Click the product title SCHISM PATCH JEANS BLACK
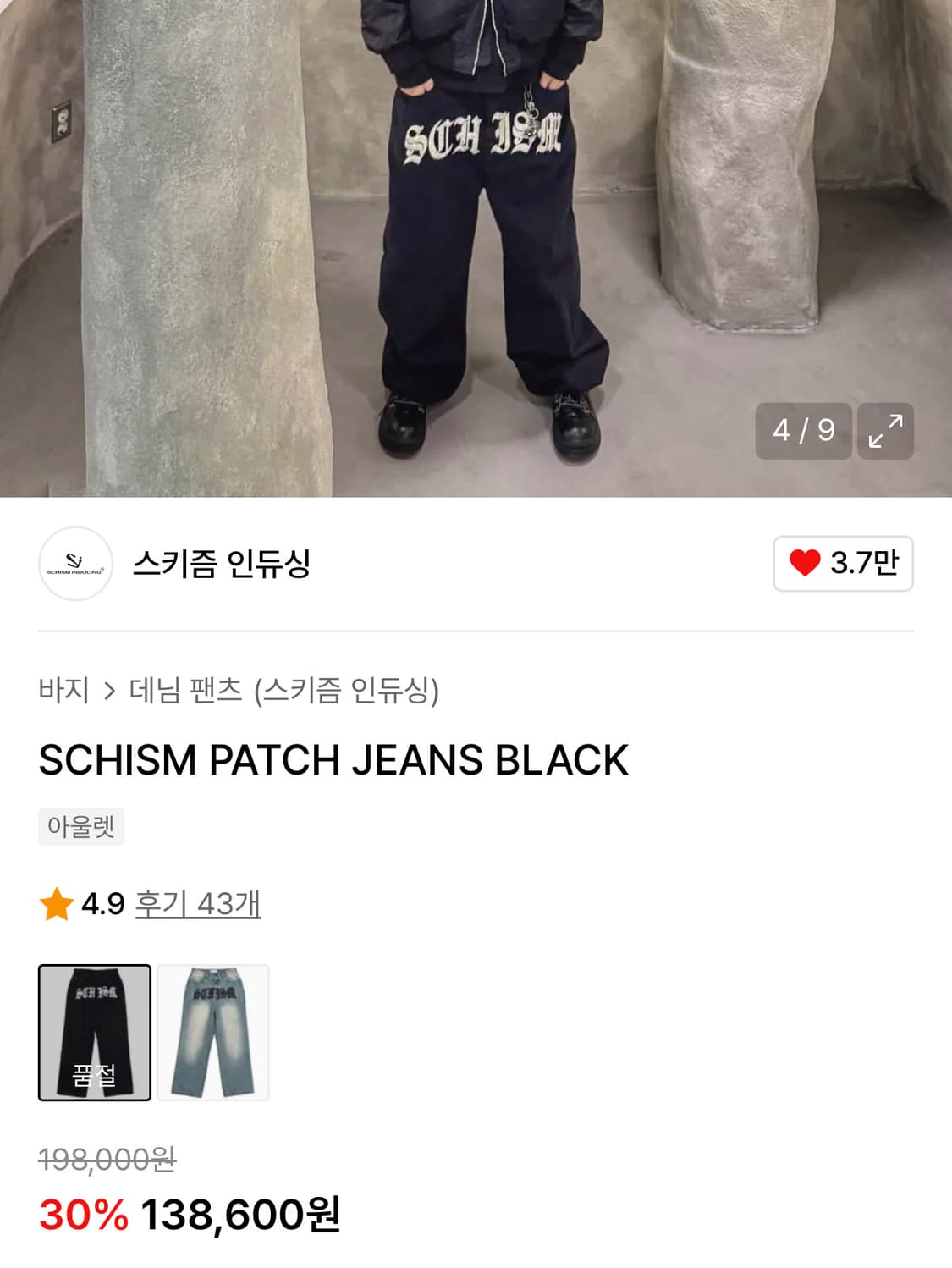Image resolution: width=952 pixels, height=1268 pixels. coord(332,760)
